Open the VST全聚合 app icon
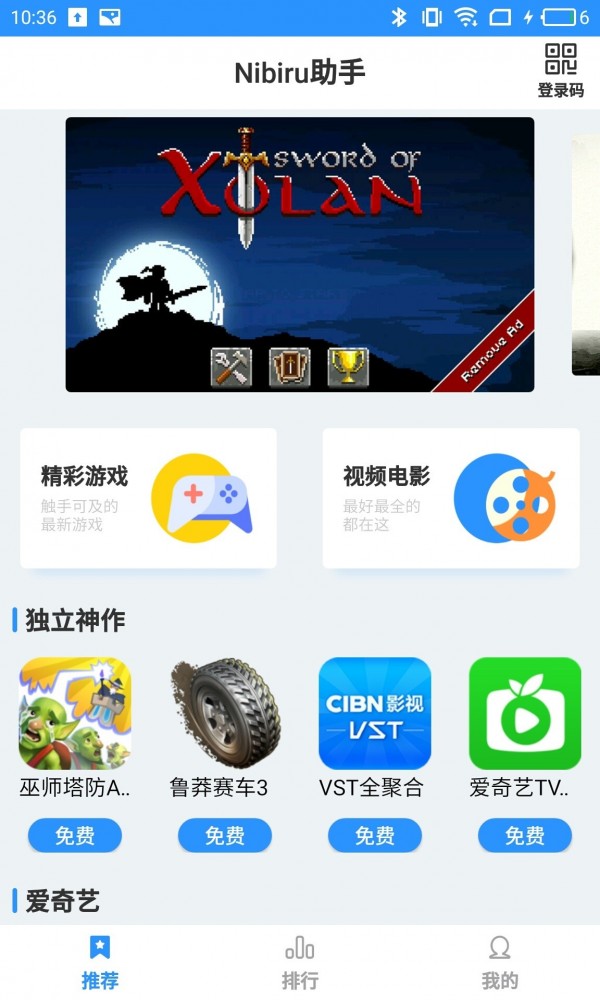The width and height of the screenshot is (600, 1000). click(x=375, y=713)
